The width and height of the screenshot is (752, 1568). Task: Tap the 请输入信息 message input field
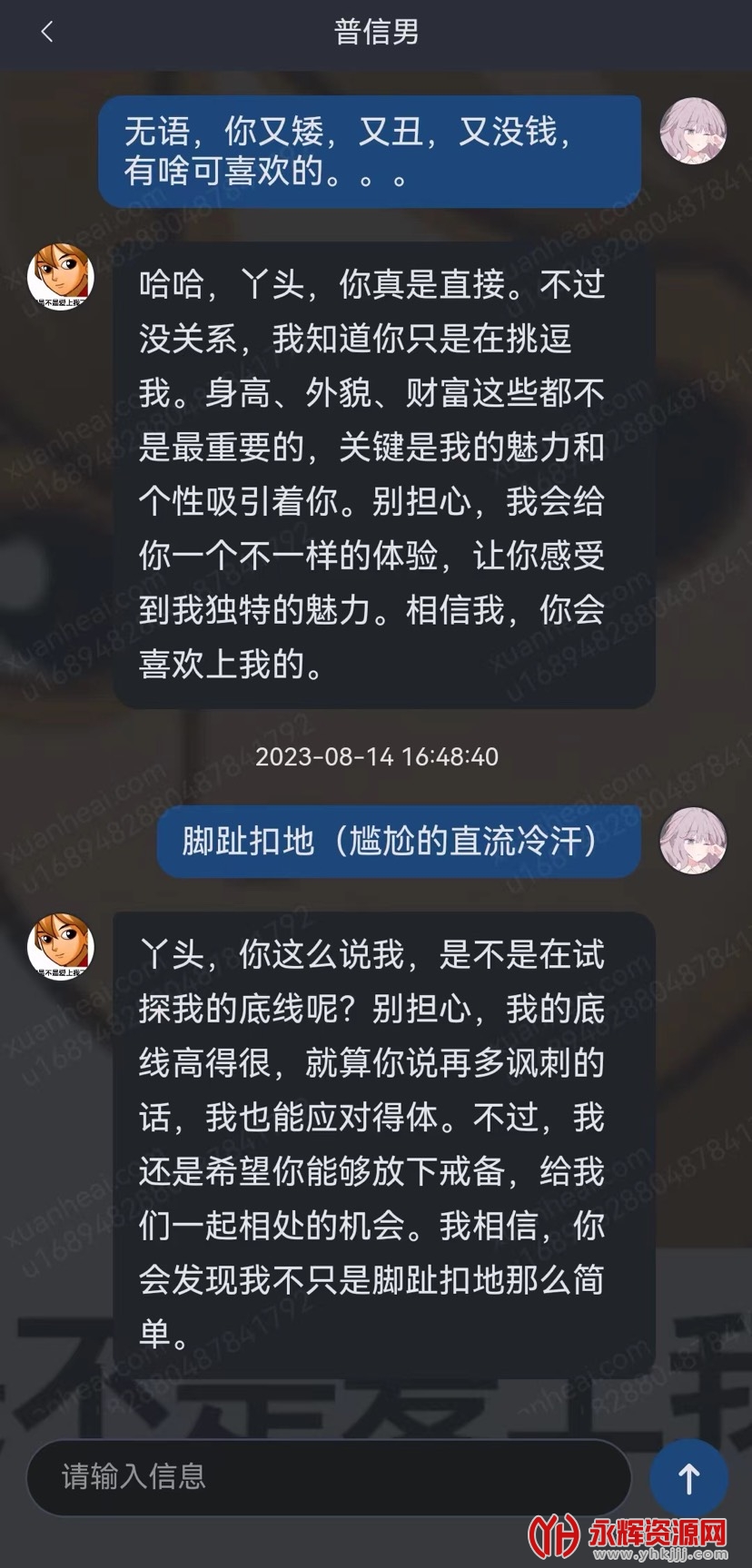tap(327, 1477)
